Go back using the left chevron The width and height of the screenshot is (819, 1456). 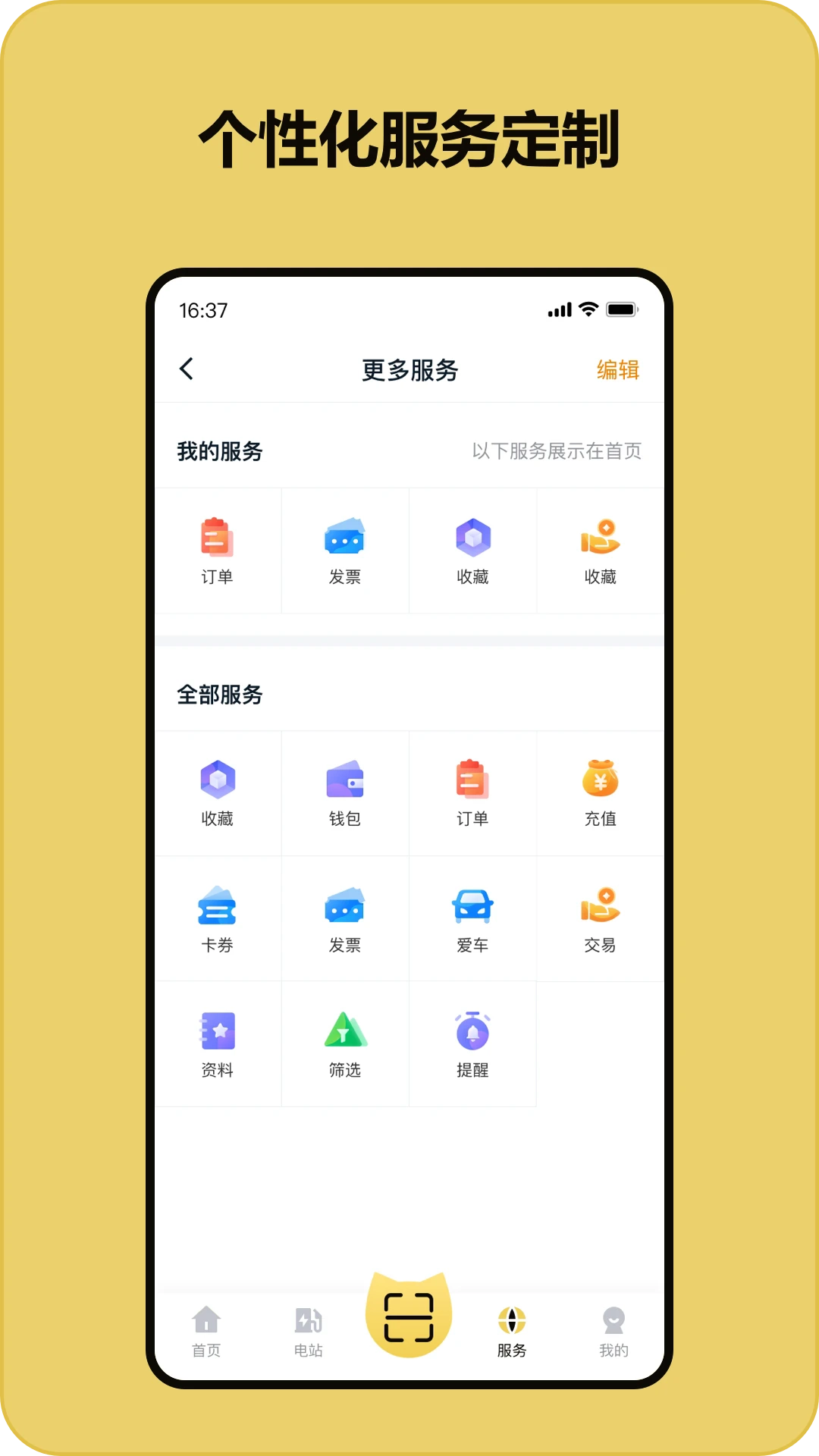(x=186, y=369)
